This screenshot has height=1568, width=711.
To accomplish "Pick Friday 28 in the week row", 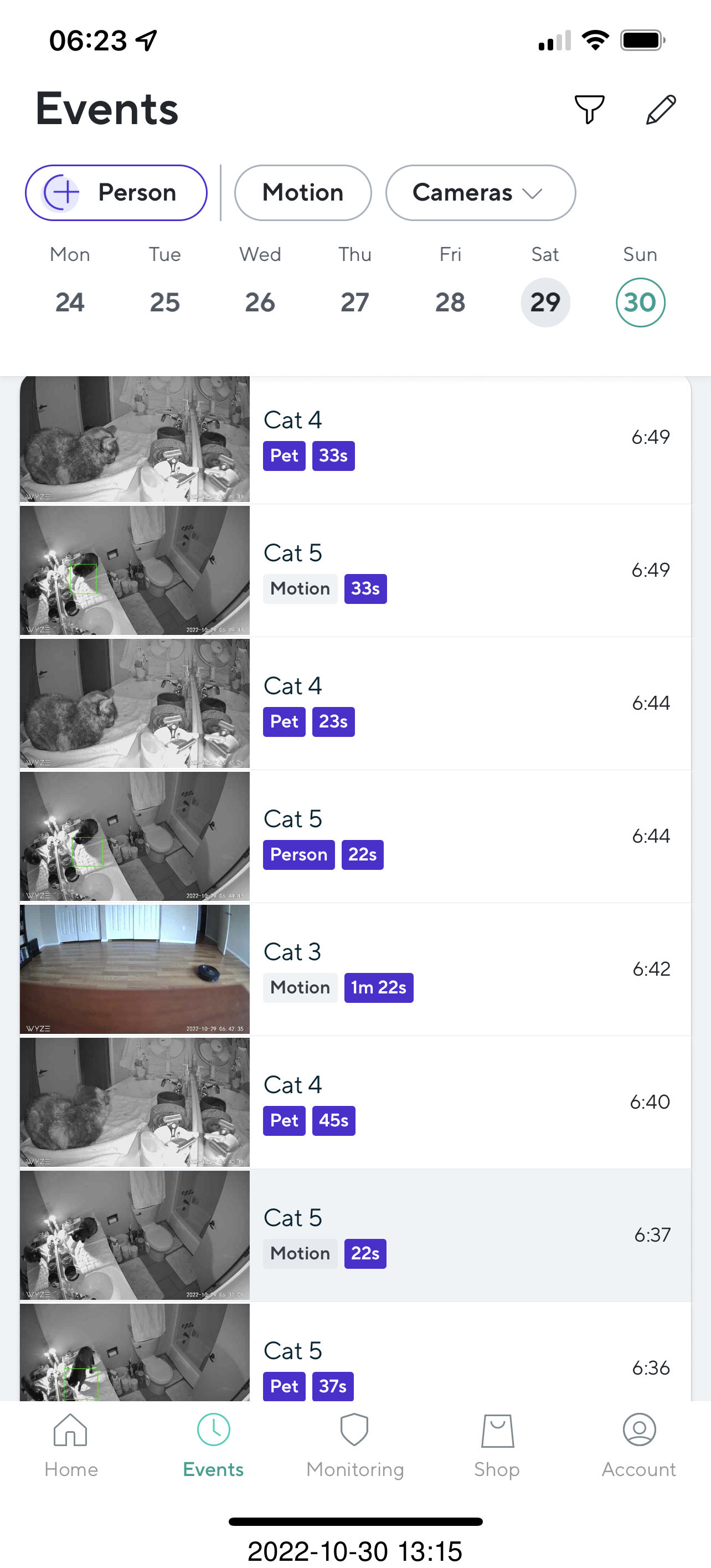I will [450, 302].
